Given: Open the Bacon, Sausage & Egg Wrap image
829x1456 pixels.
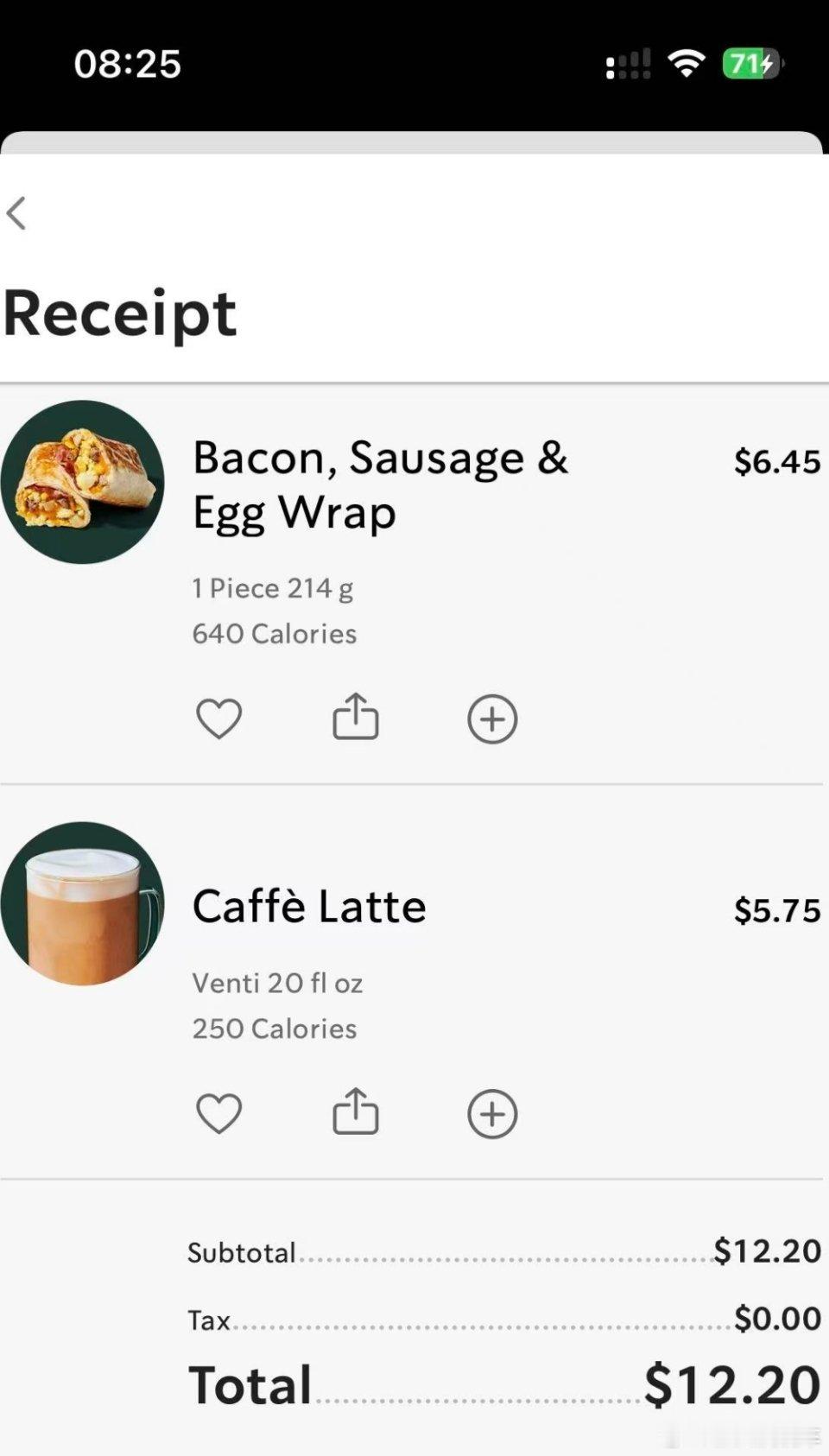Looking at the screenshot, I should point(82,482).
